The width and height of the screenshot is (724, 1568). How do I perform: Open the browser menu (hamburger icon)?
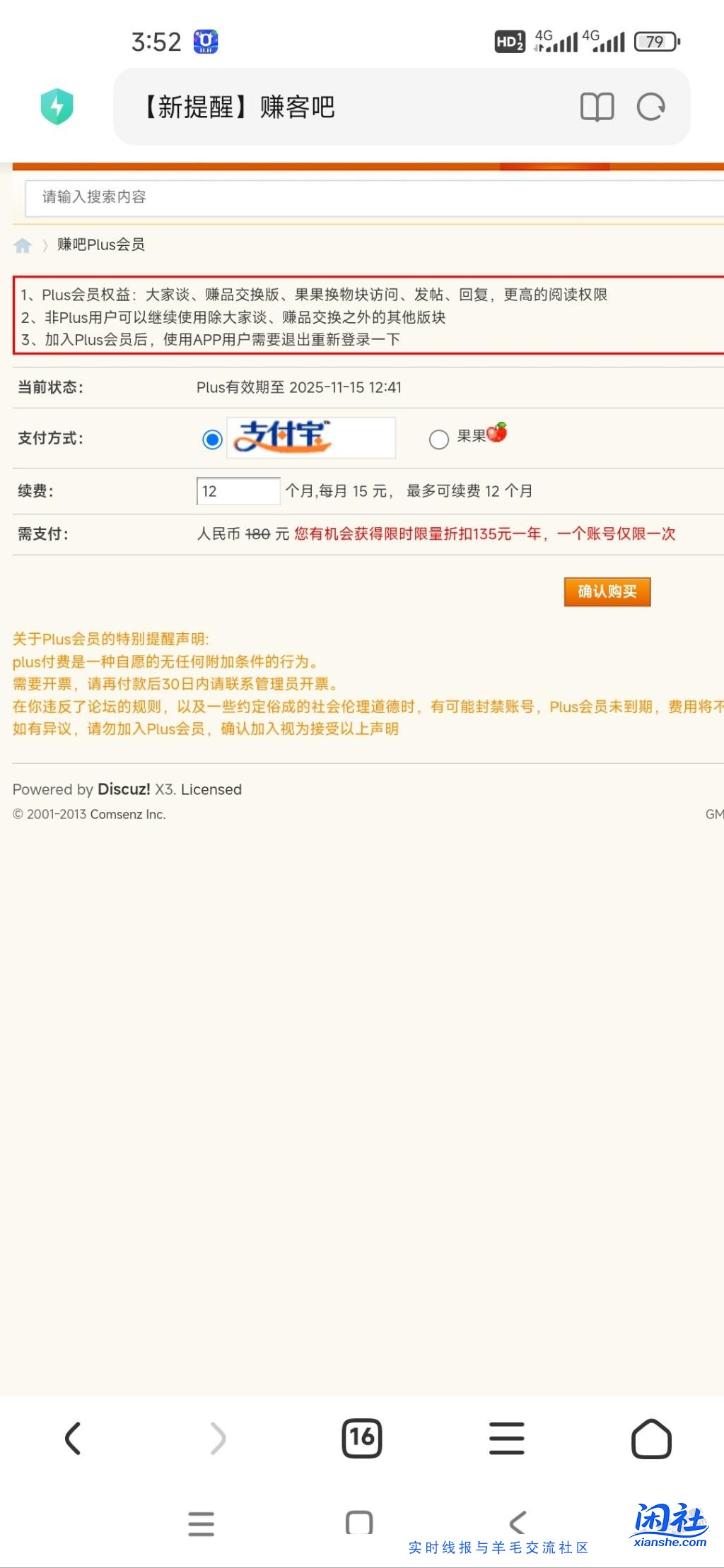click(506, 1439)
